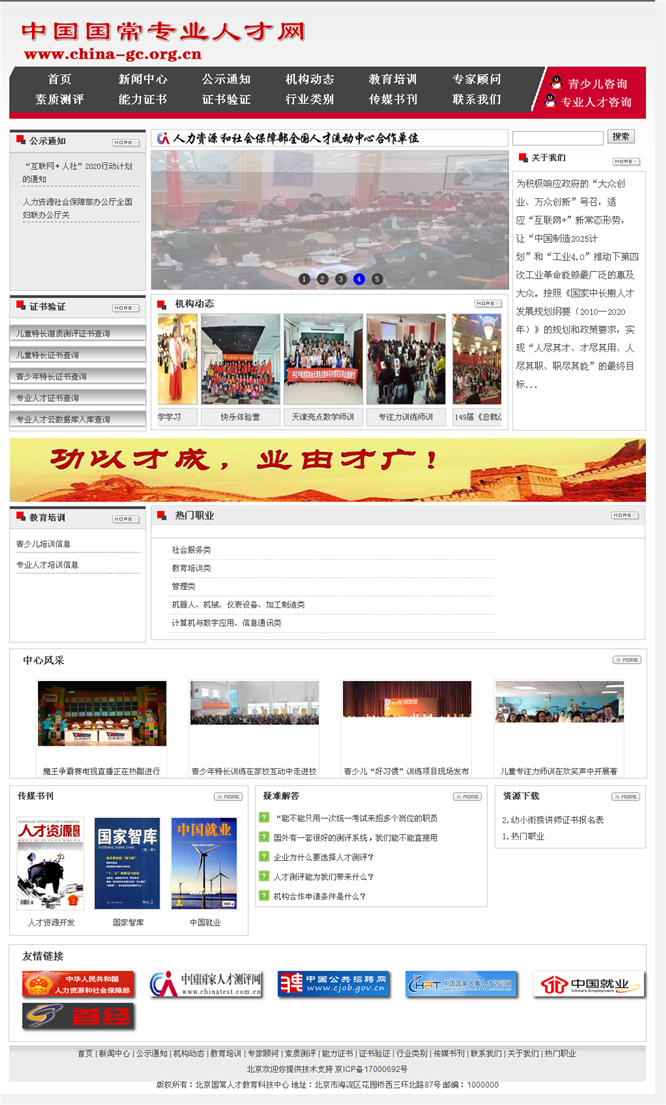This screenshot has height=1105, width=666.
Task: Go to 教育培训 nav item
Action: pyautogui.click(x=393, y=79)
